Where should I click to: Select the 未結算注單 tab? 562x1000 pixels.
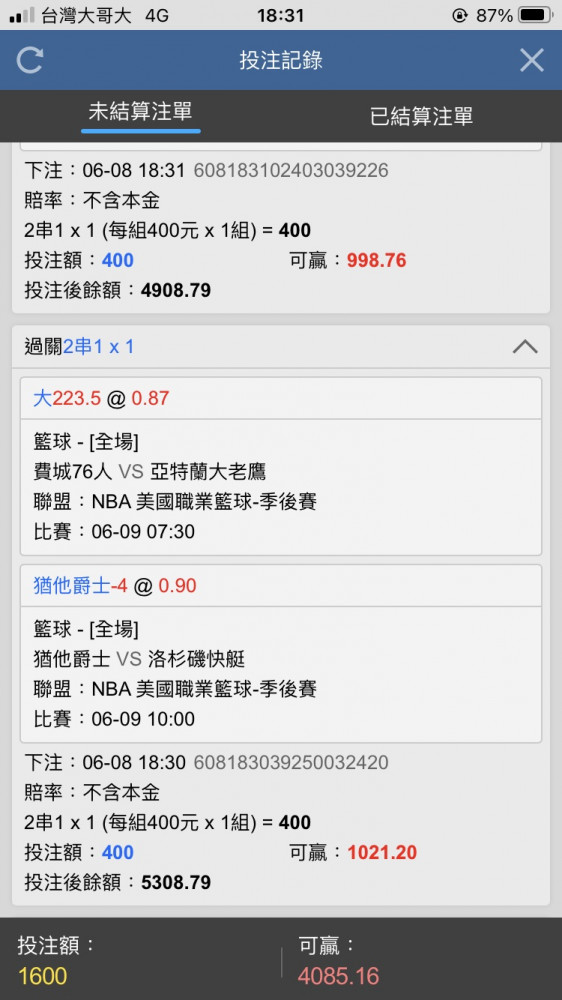[140, 113]
